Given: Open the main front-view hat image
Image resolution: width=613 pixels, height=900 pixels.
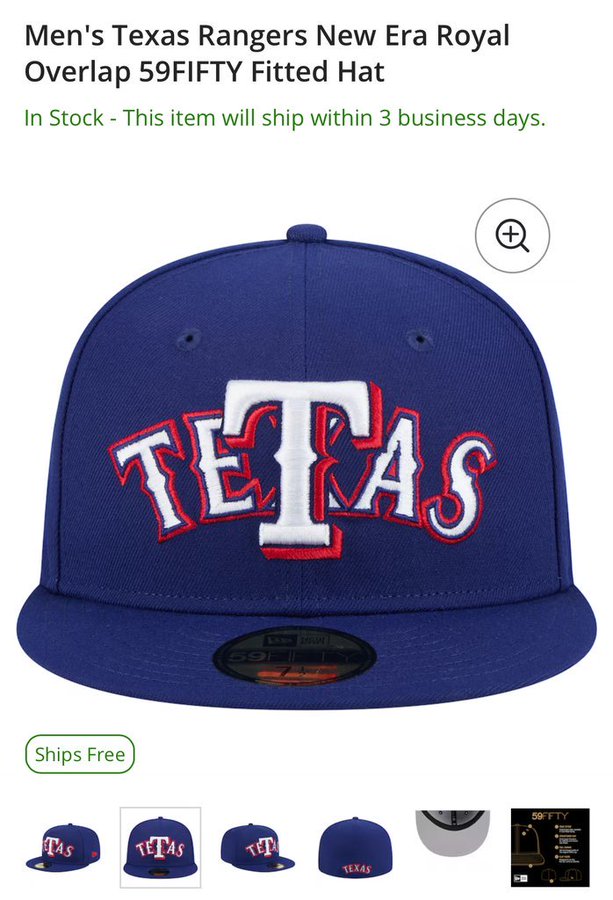Looking at the screenshot, I should (x=305, y=470).
